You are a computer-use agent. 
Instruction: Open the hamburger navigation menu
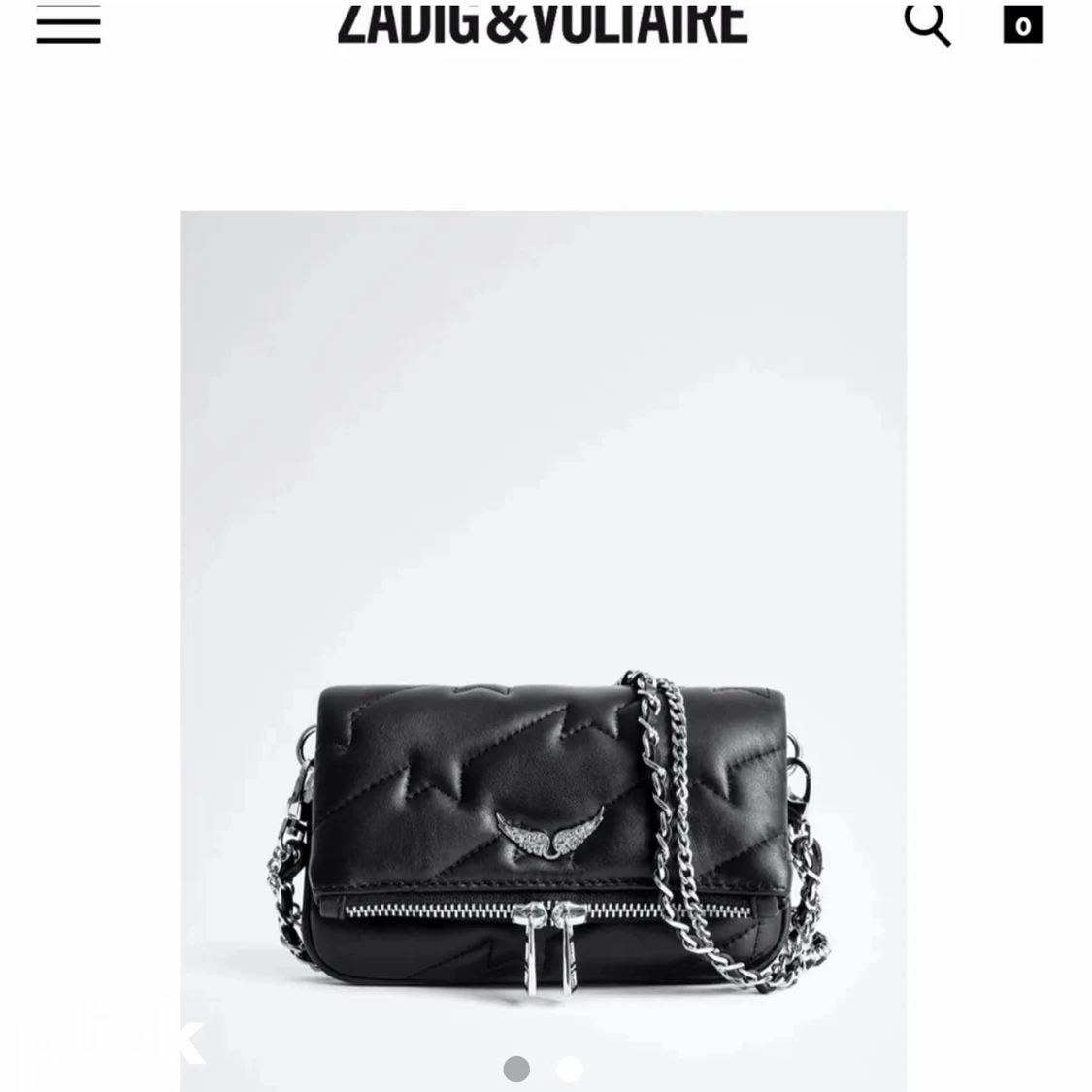click(x=68, y=24)
